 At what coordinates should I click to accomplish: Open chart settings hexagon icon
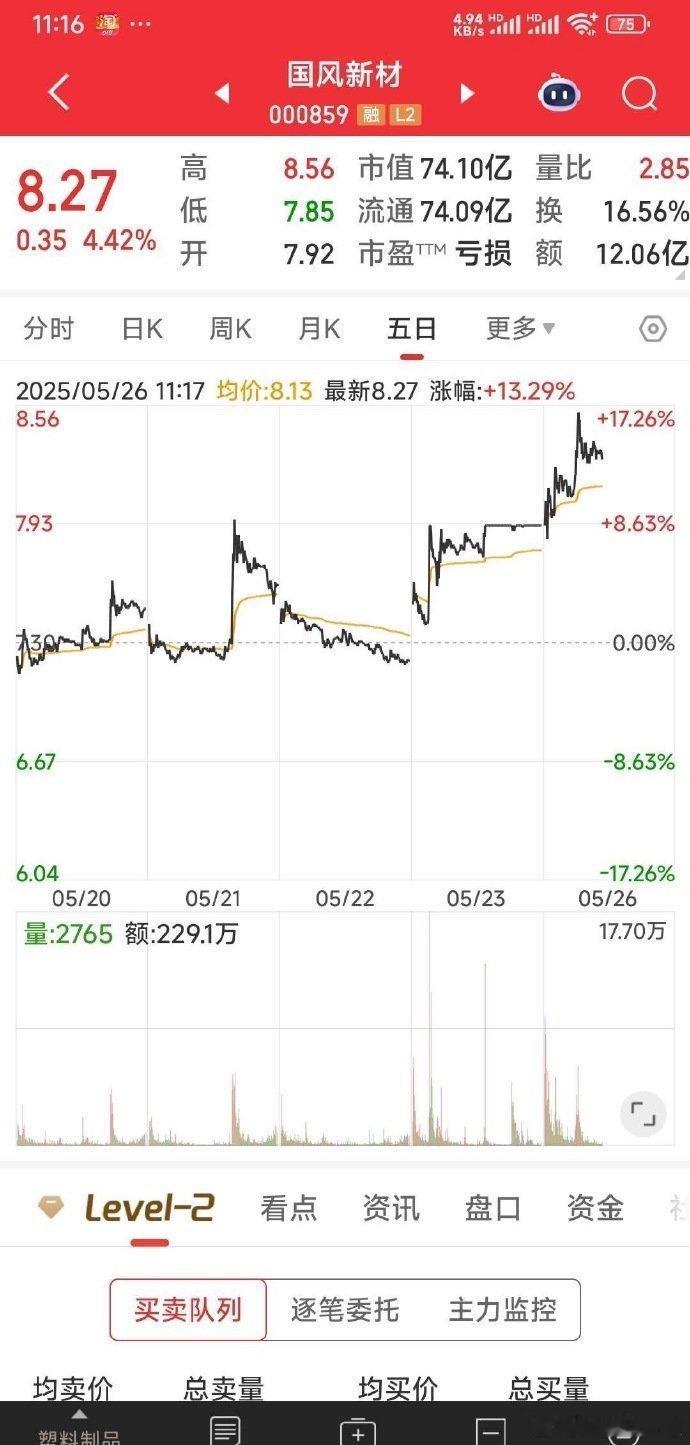[x=653, y=329]
